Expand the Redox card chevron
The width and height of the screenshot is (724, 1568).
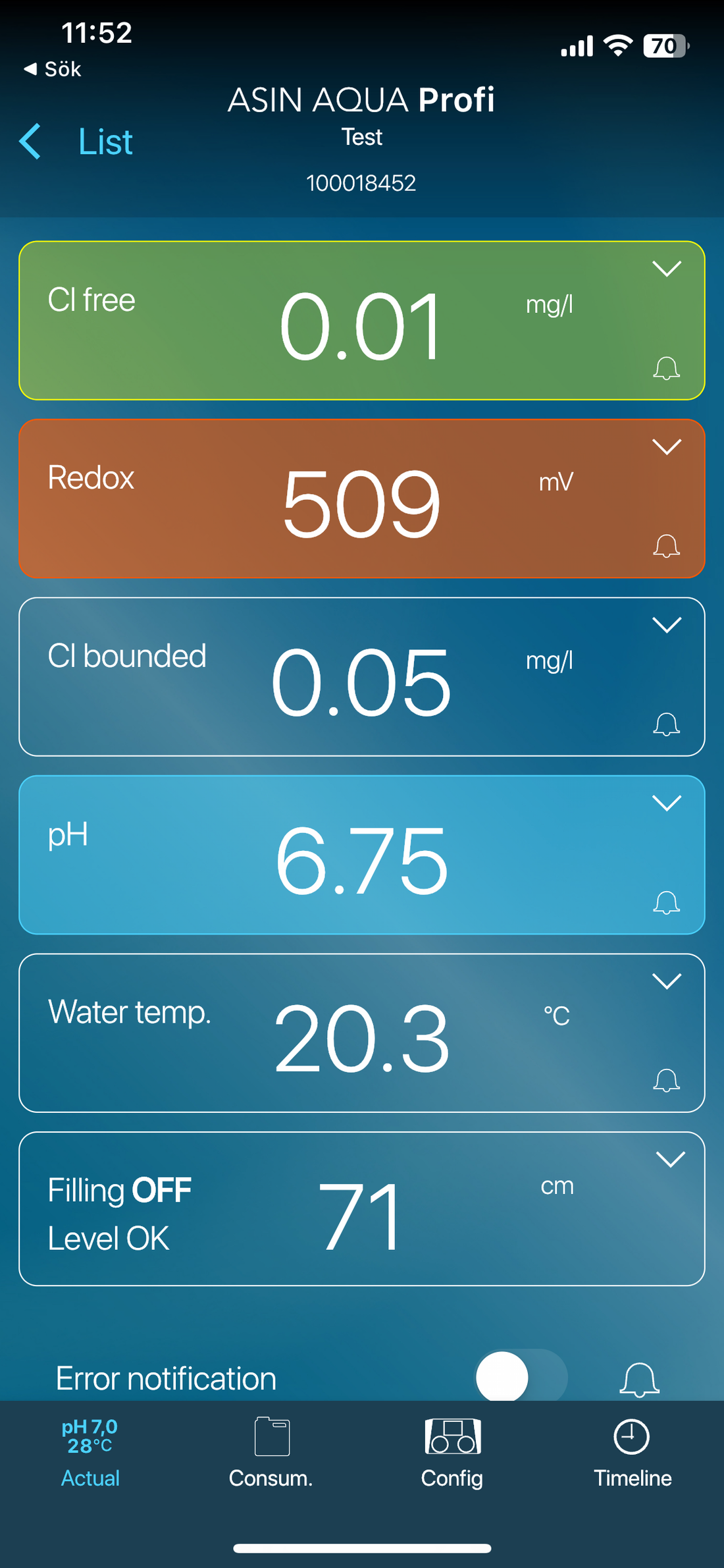tap(666, 447)
